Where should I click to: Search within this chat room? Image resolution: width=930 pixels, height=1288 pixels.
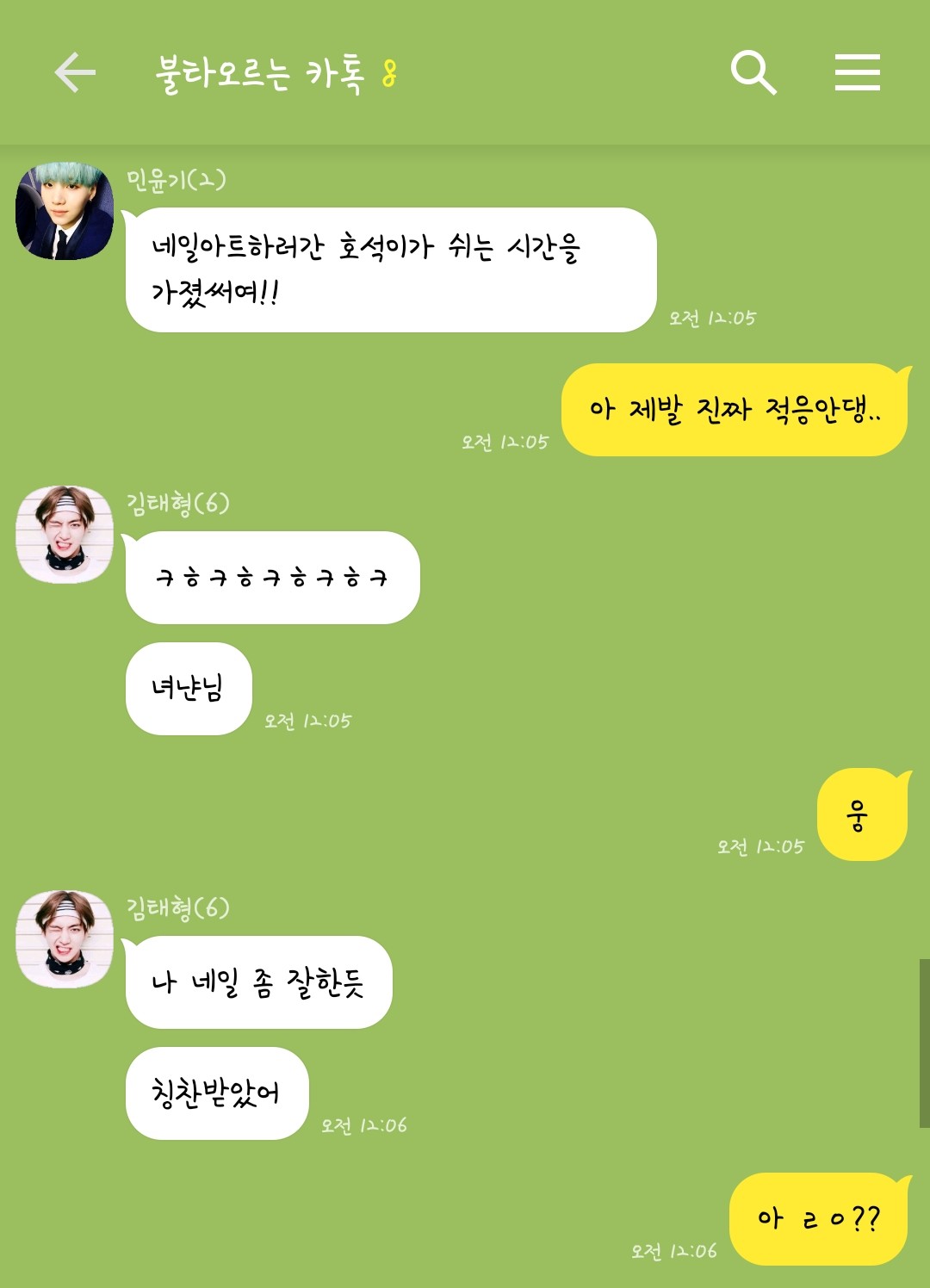pyautogui.click(x=753, y=71)
